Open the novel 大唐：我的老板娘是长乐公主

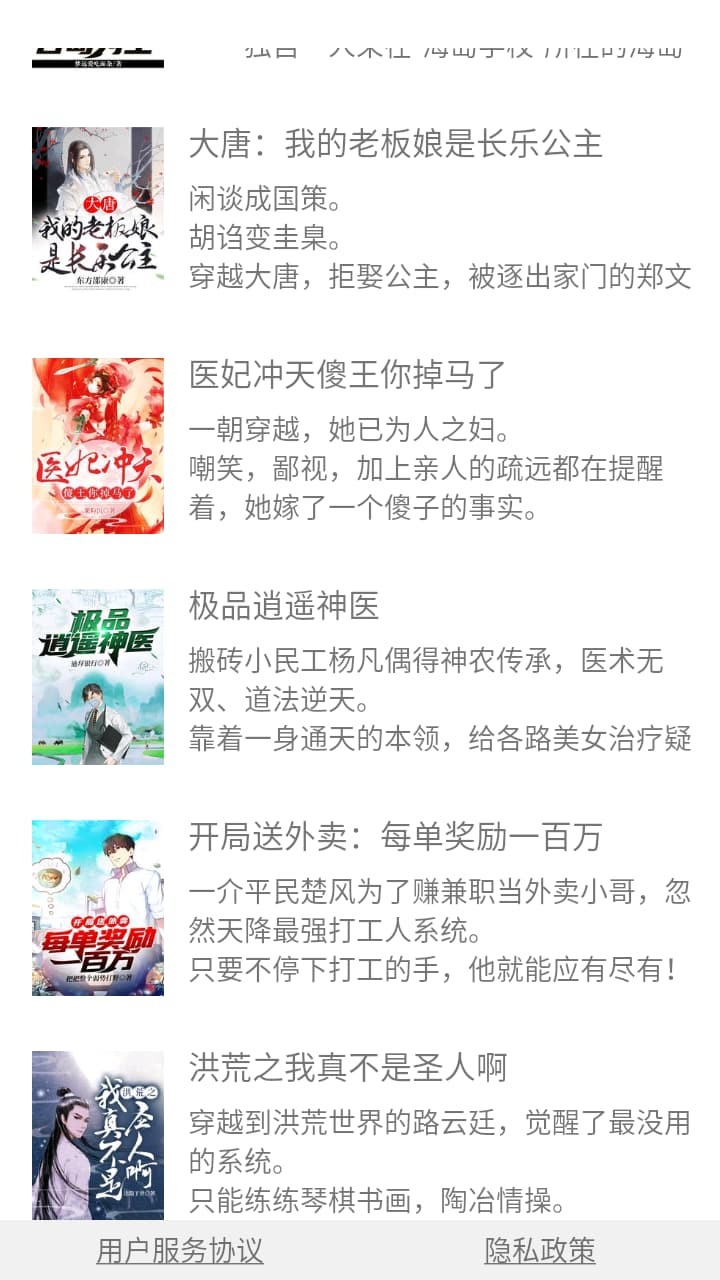pyautogui.click(x=395, y=145)
